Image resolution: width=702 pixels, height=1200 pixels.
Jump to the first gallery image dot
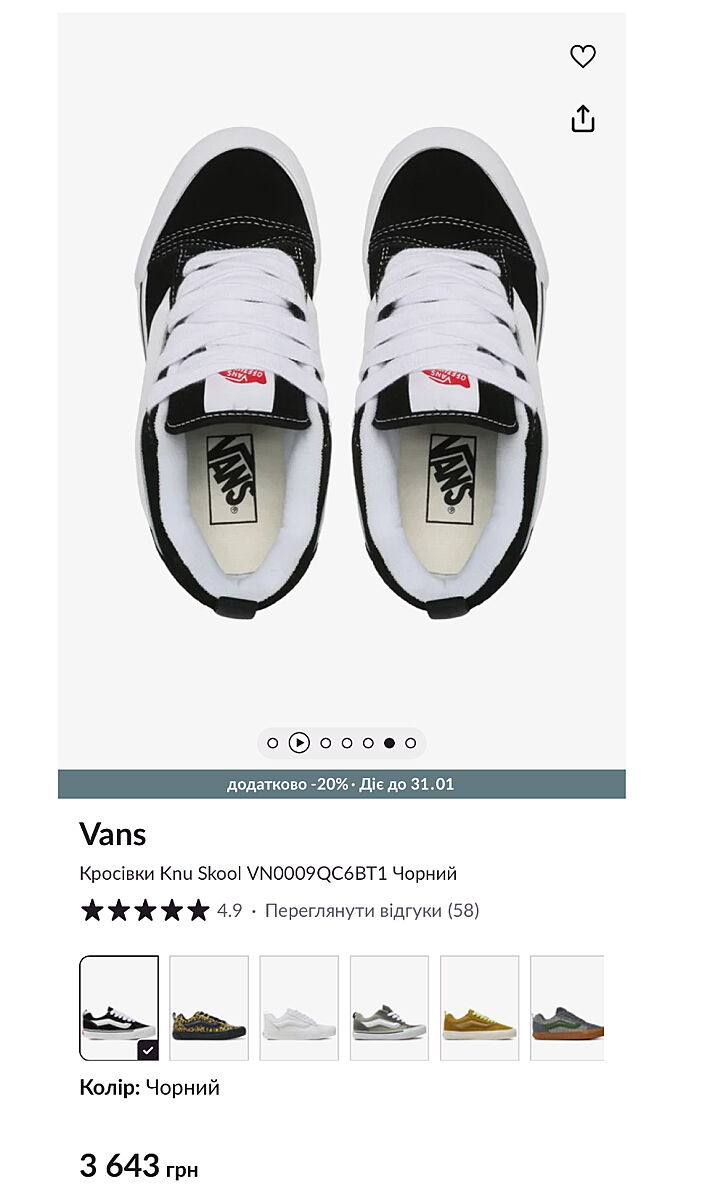tap(273, 743)
